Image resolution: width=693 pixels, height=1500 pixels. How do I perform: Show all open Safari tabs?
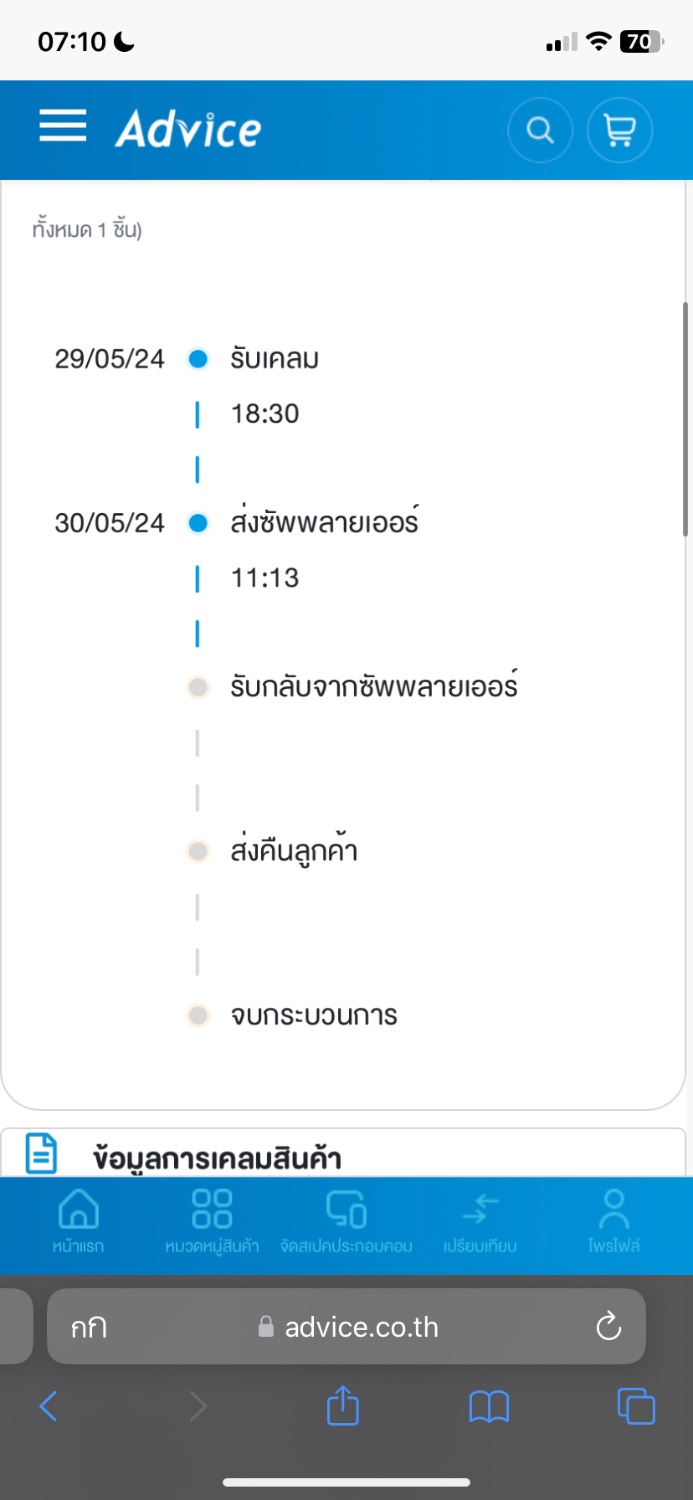tap(636, 1407)
